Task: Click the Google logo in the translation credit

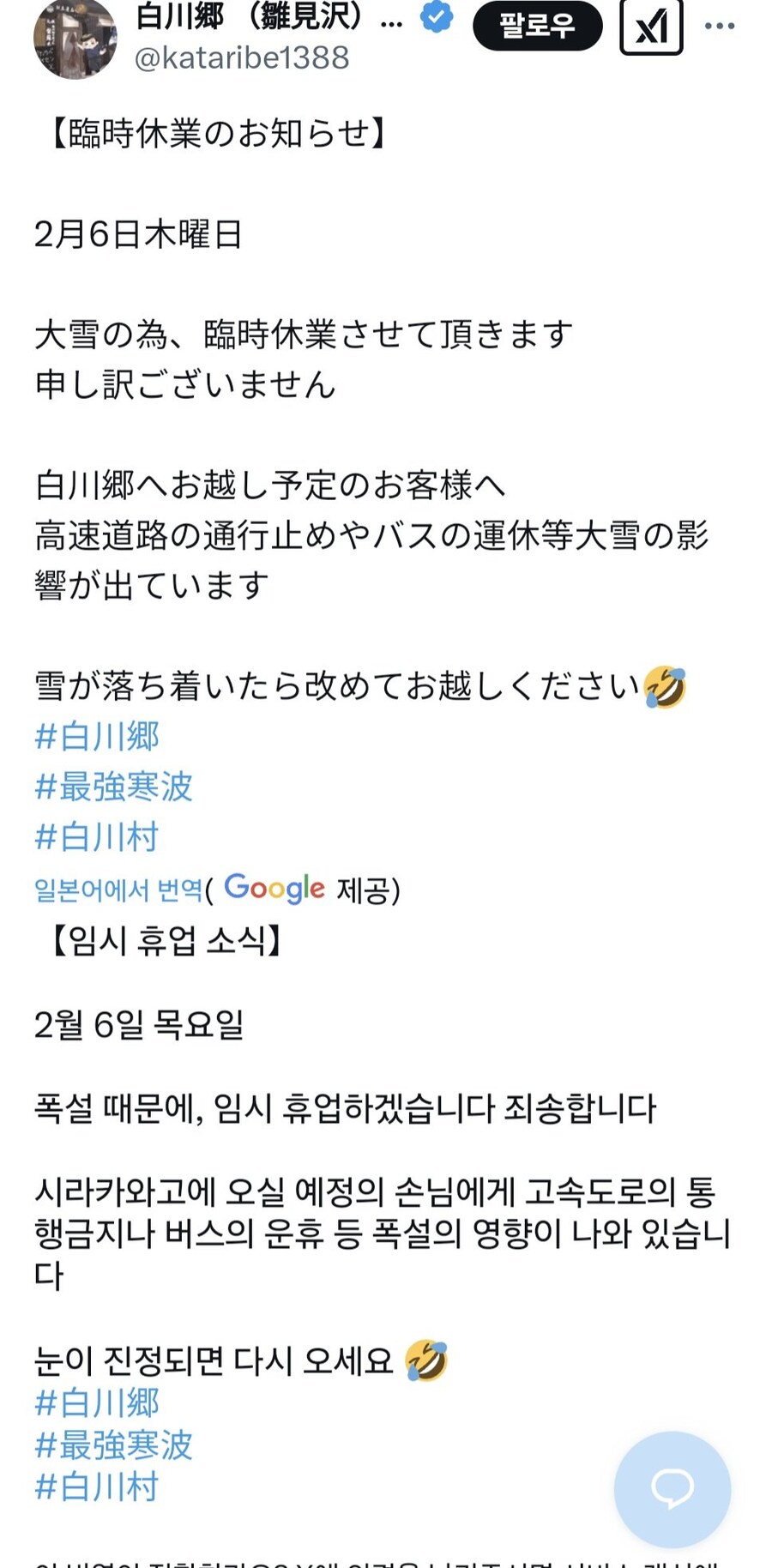Action: pyautogui.click(x=274, y=890)
